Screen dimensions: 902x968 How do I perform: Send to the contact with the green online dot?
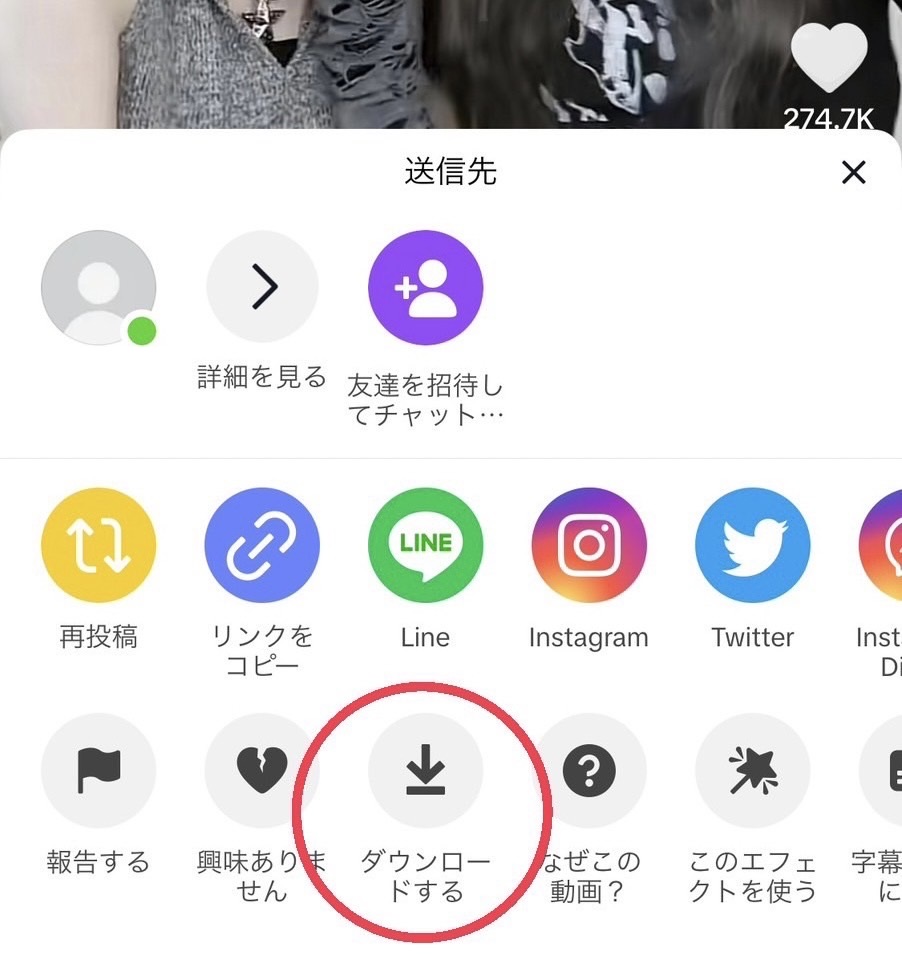(x=98, y=288)
